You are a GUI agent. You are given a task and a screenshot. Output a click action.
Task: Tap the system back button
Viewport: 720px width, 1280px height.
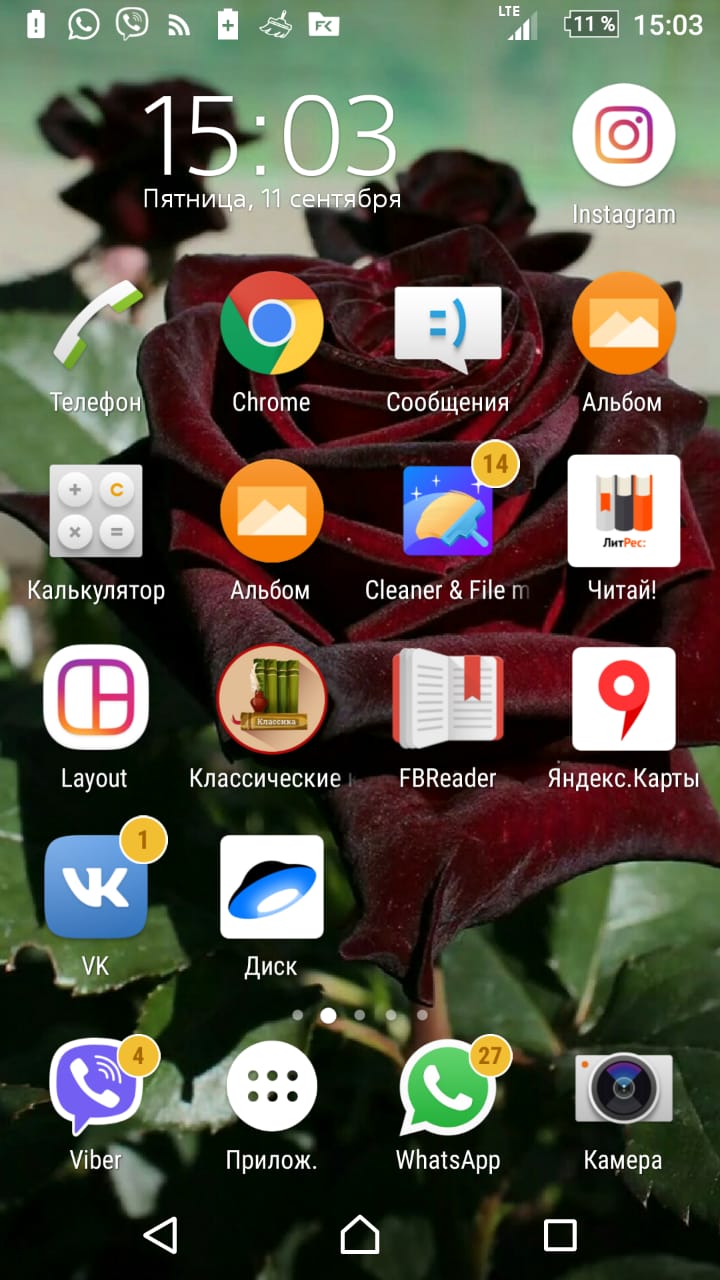(x=160, y=1235)
